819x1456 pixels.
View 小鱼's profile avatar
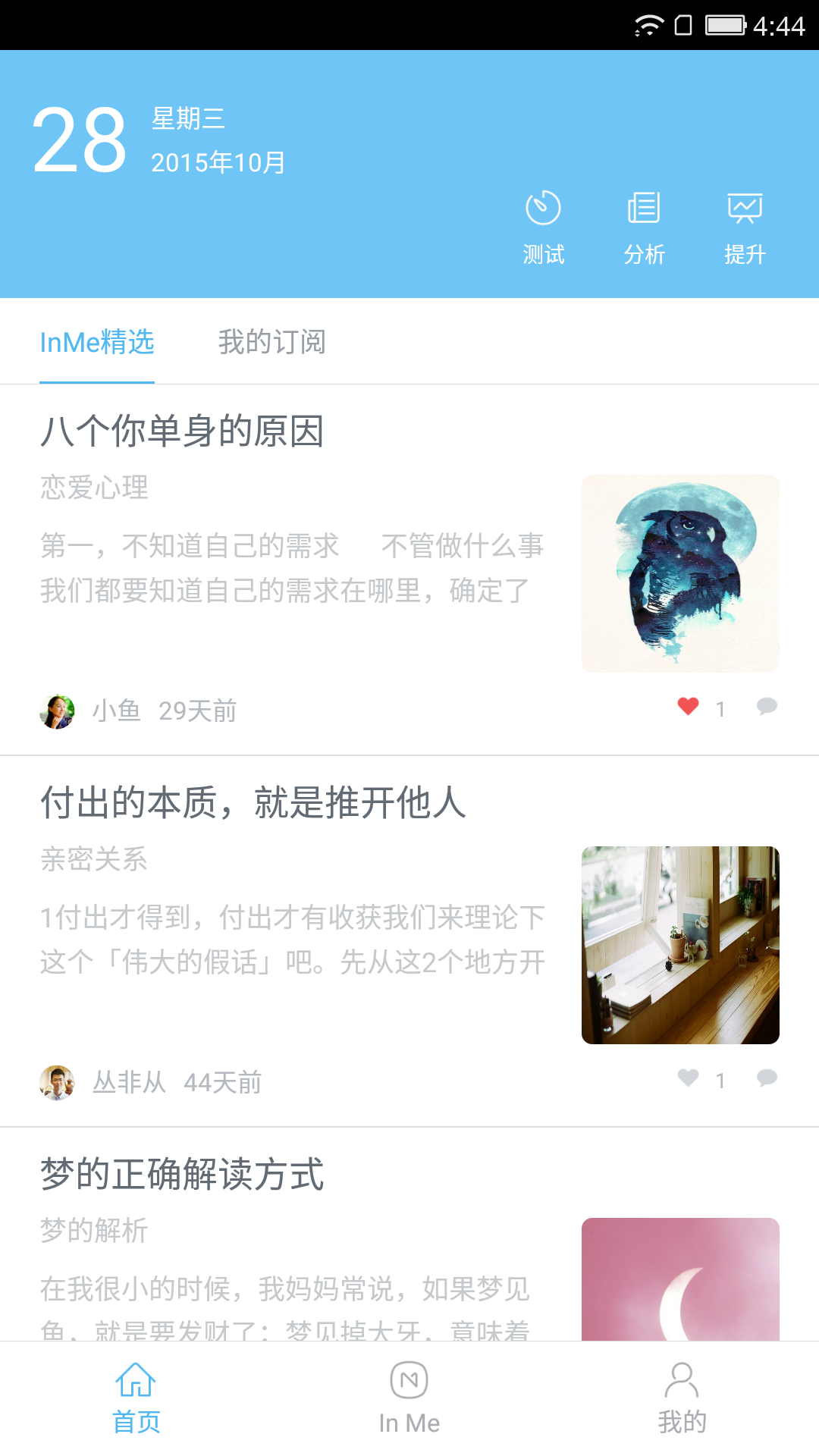click(x=57, y=711)
